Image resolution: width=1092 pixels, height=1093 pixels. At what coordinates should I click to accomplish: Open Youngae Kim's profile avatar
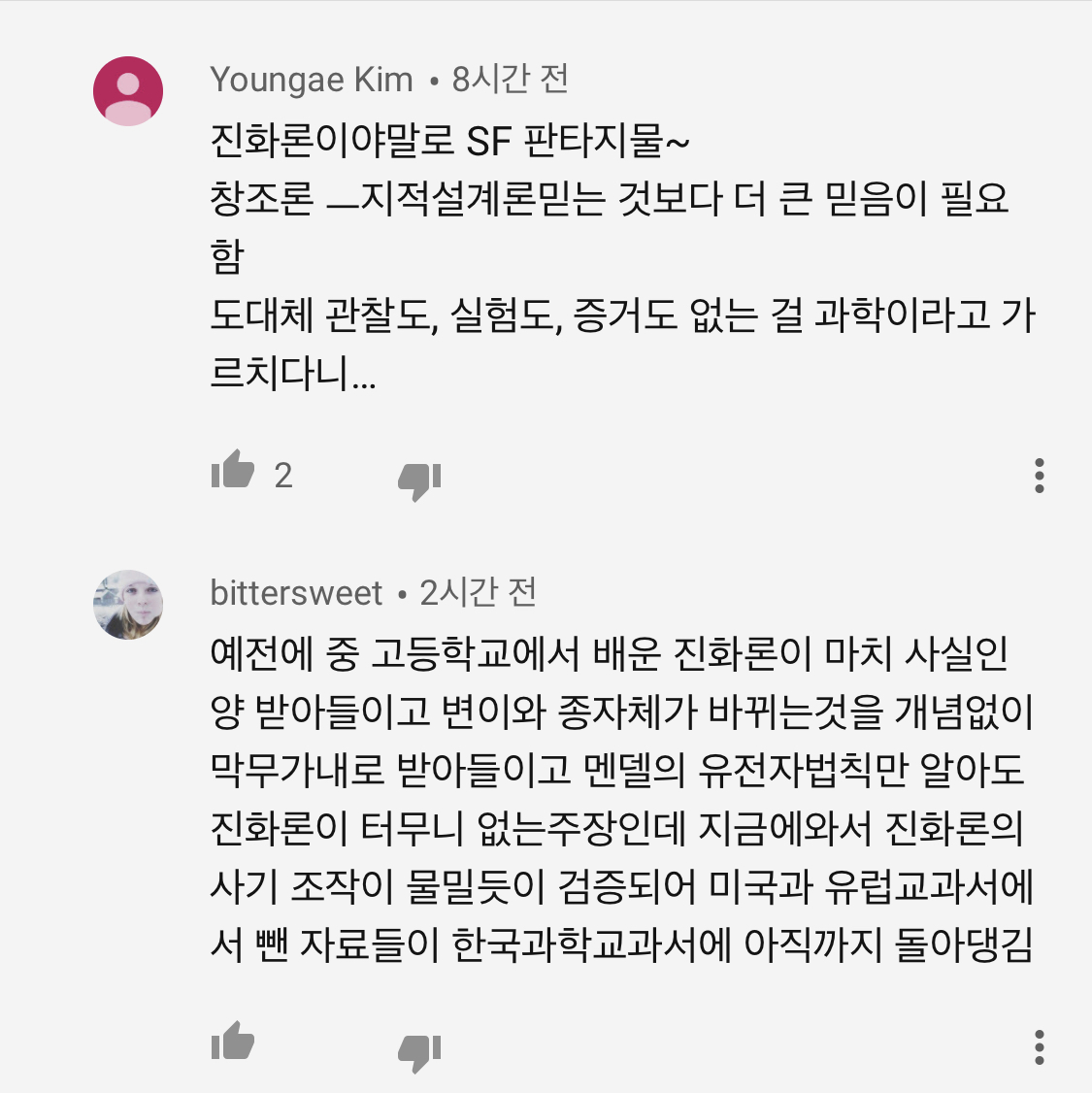coord(128,91)
